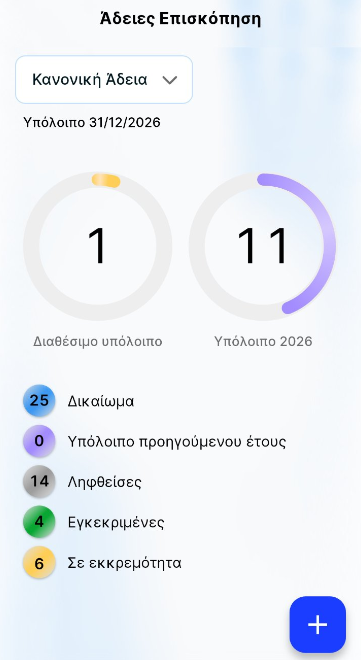Add a new leave request with plus button
Image resolution: width=361 pixels, height=660 pixels.
[318, 624]
